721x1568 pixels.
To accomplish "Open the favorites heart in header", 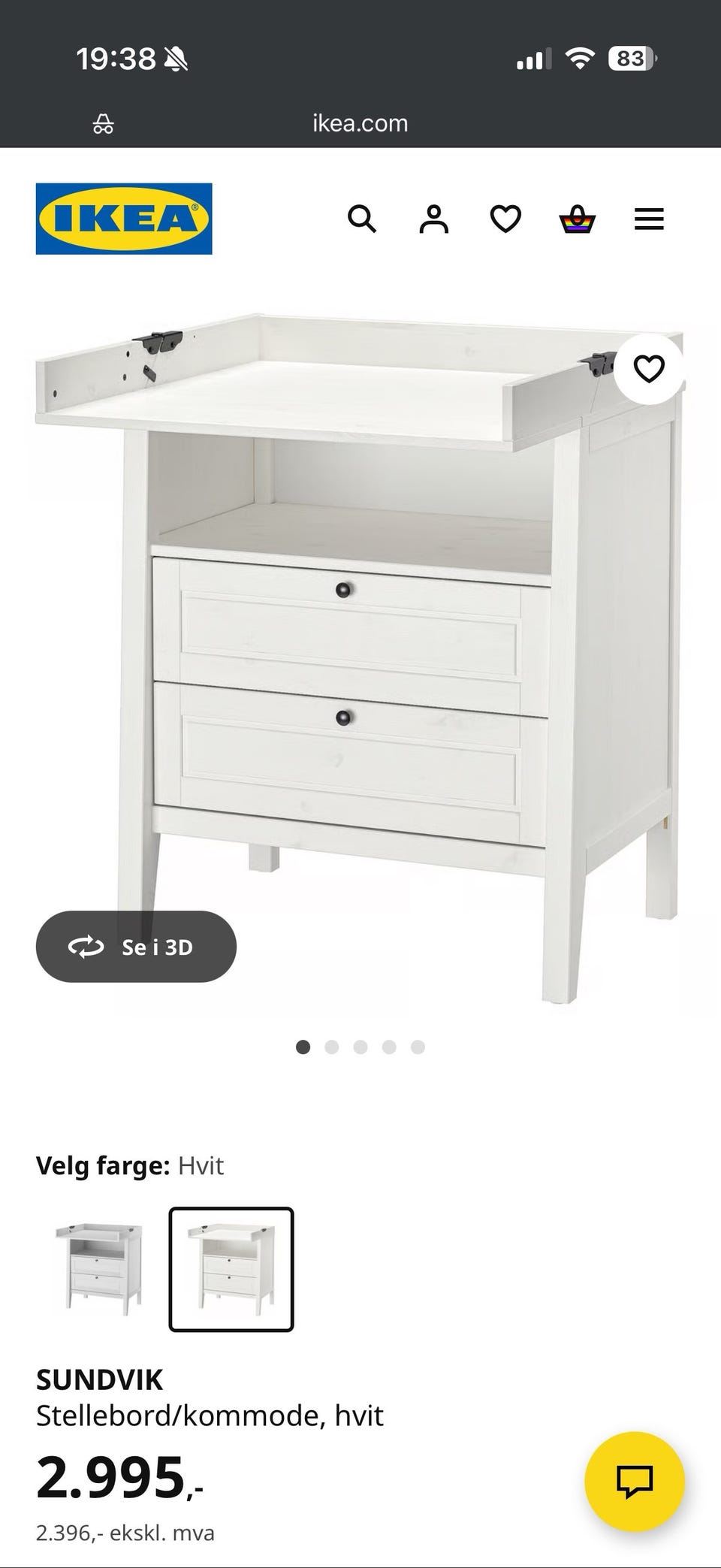I will coord(505,219).
